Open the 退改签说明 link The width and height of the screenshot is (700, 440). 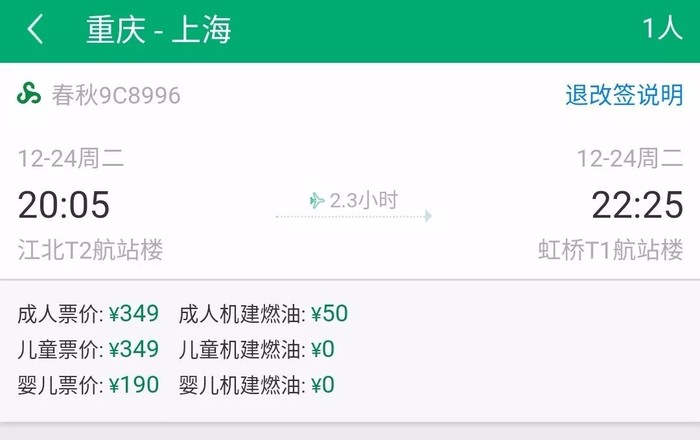click(x=624, y=95)
